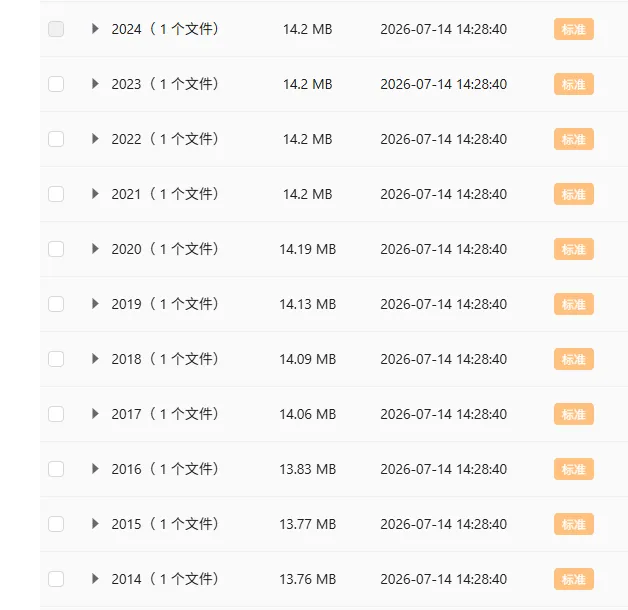The image size is (628, 610).
Task: Expand the 2023 folder row
Action: click(x=95, y=84)
